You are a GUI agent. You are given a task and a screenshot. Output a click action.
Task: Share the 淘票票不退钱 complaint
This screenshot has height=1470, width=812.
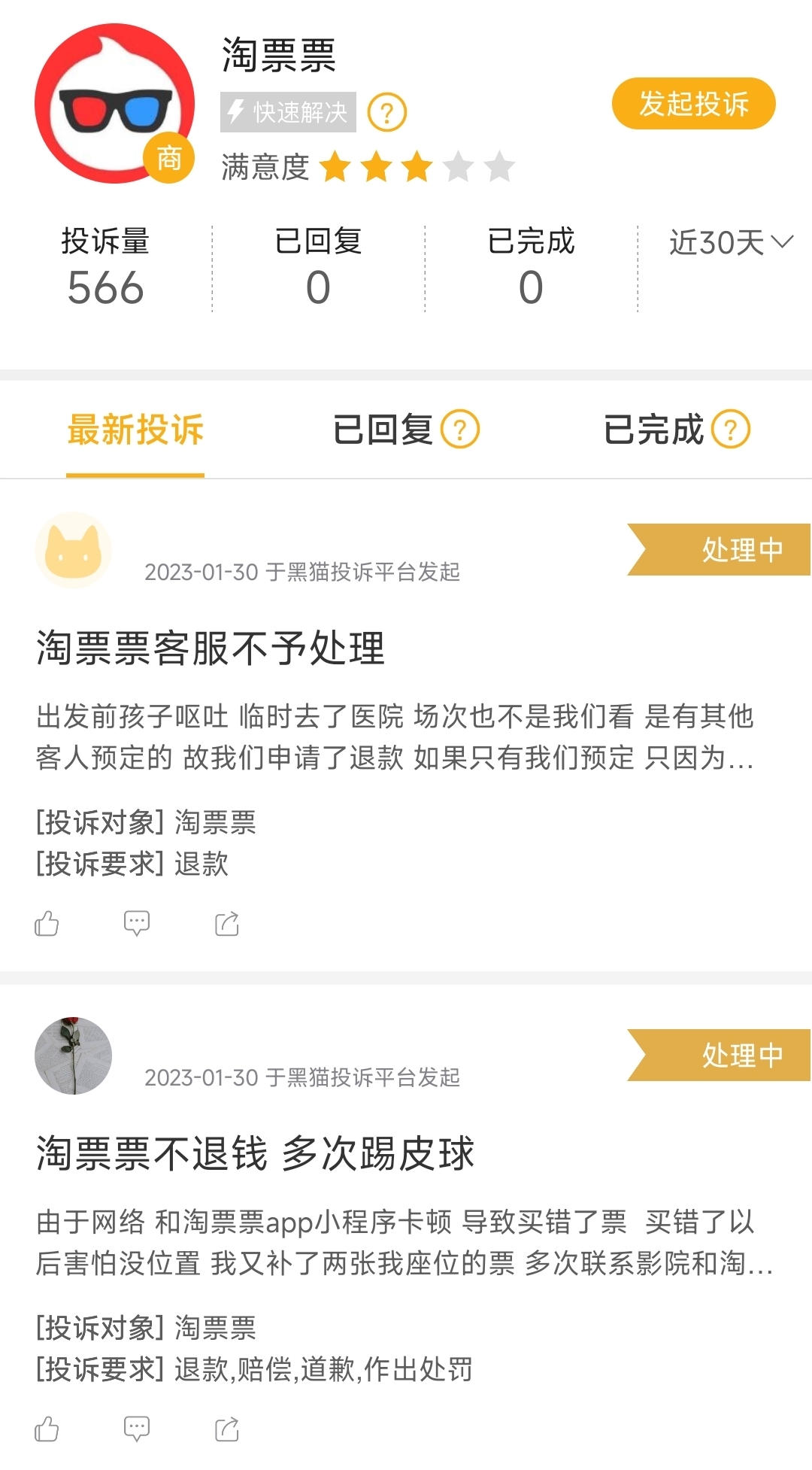point(227,1429)
